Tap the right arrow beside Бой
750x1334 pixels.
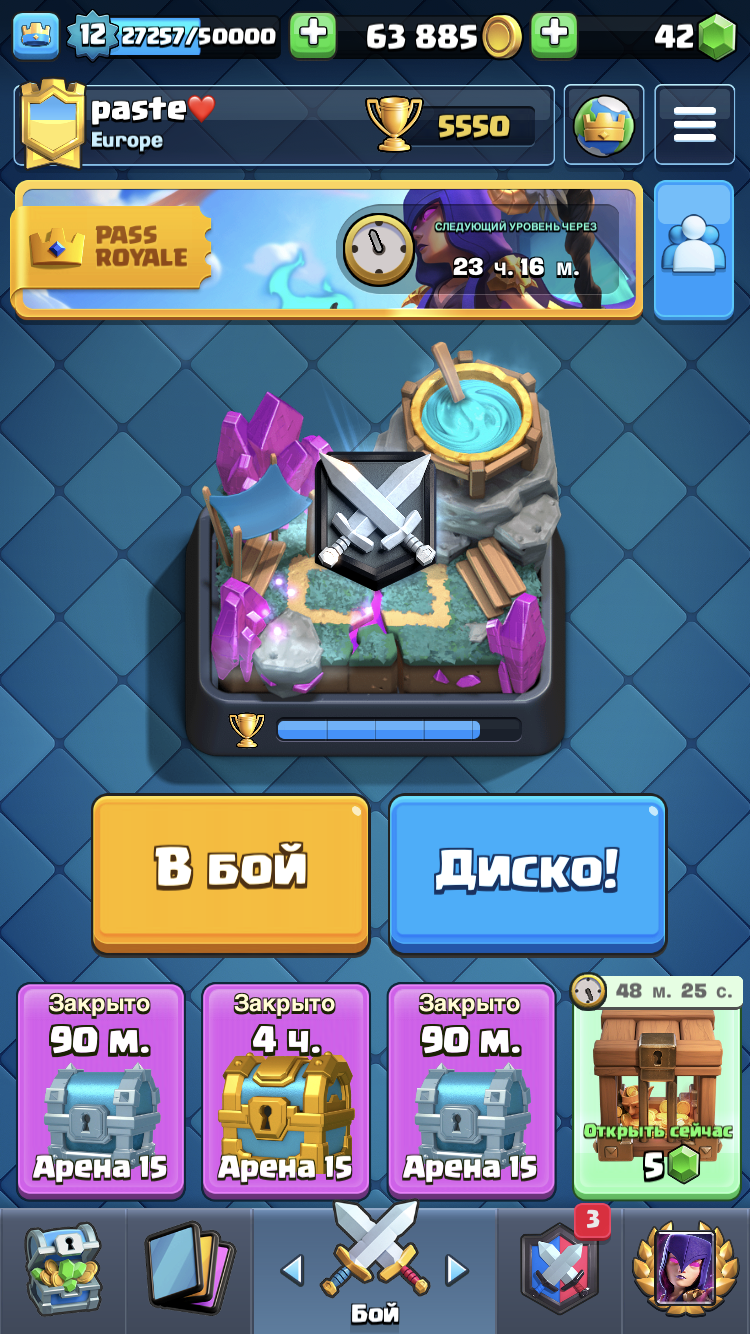(457, 1271)
